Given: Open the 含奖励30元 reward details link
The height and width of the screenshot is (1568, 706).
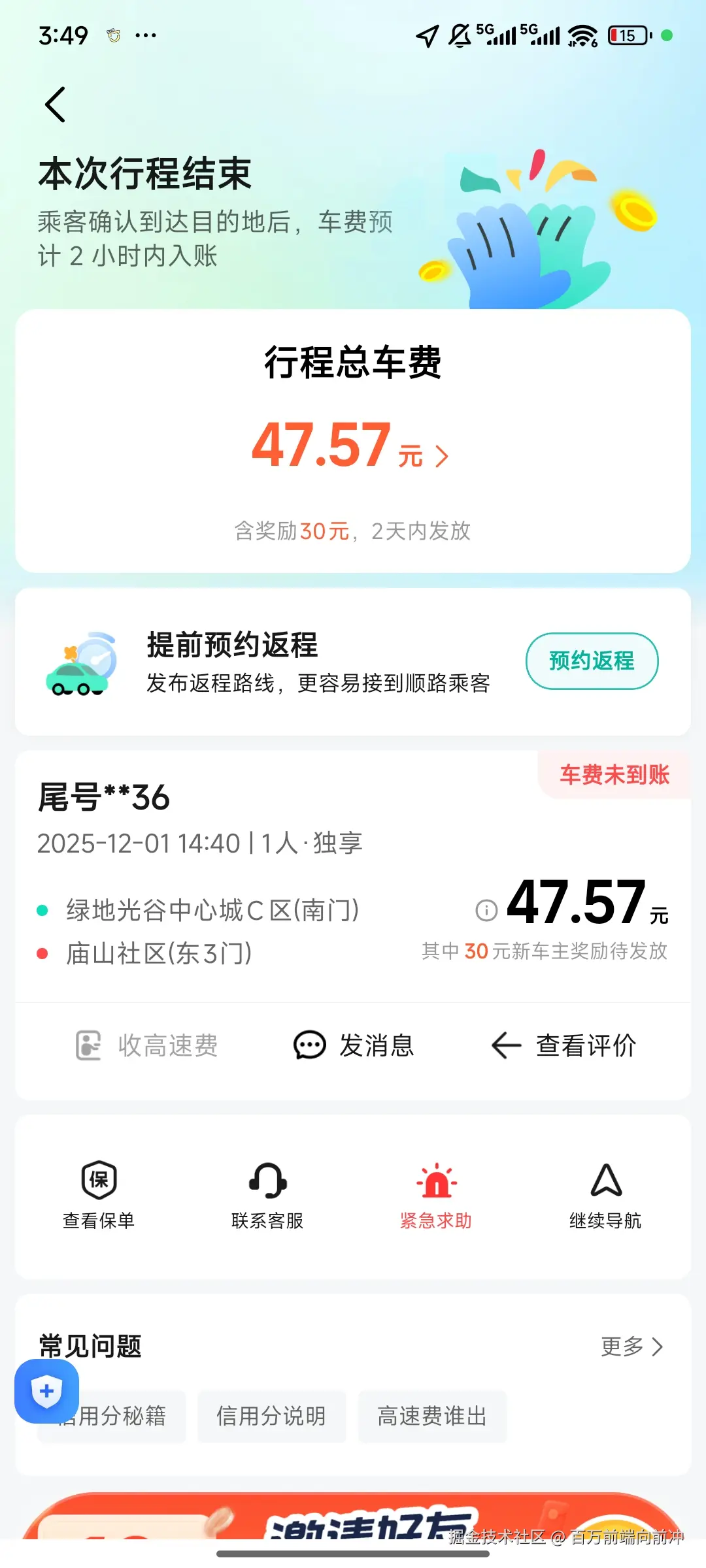Looking at the screenshot, I should pos(353,531).
